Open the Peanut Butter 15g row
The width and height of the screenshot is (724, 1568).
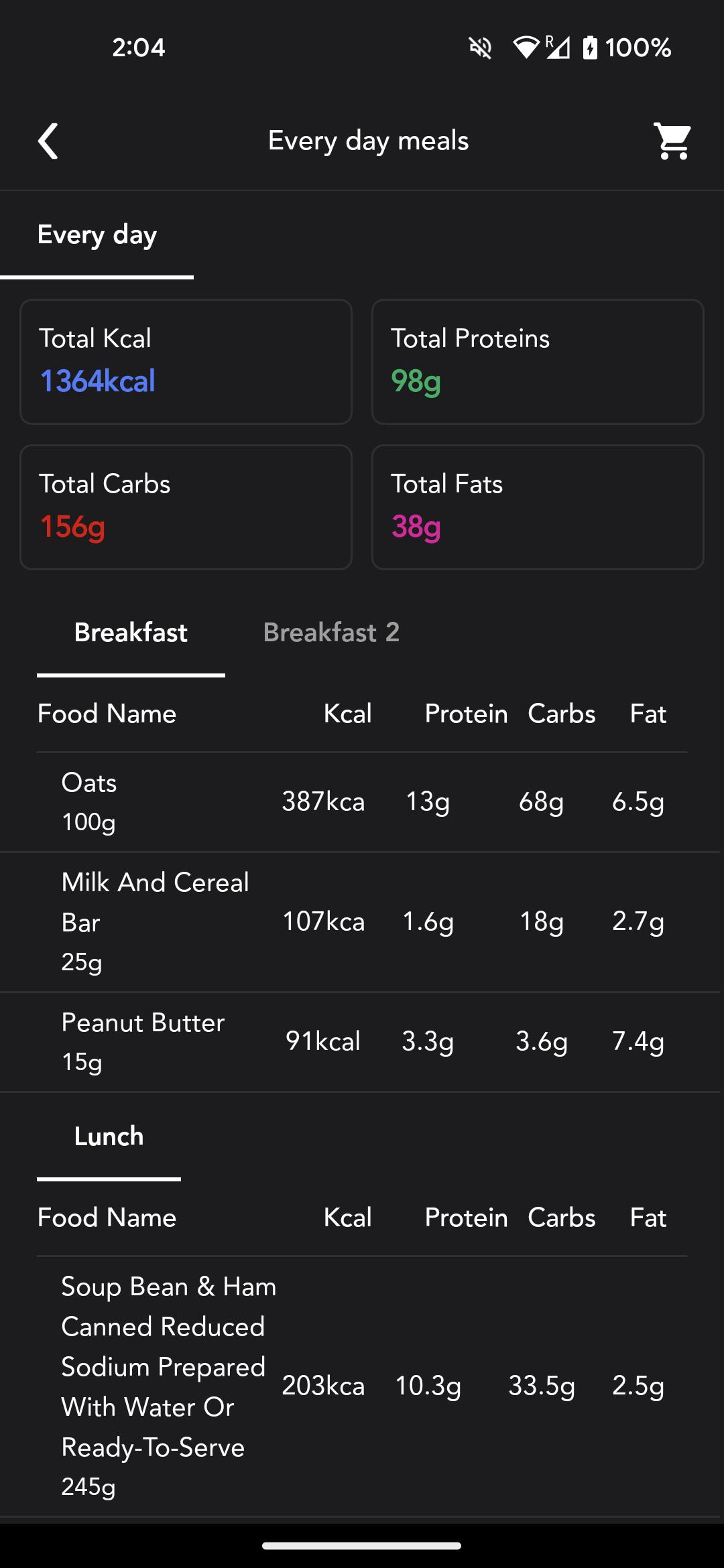pyautogui.click(x=362, y=1042)
